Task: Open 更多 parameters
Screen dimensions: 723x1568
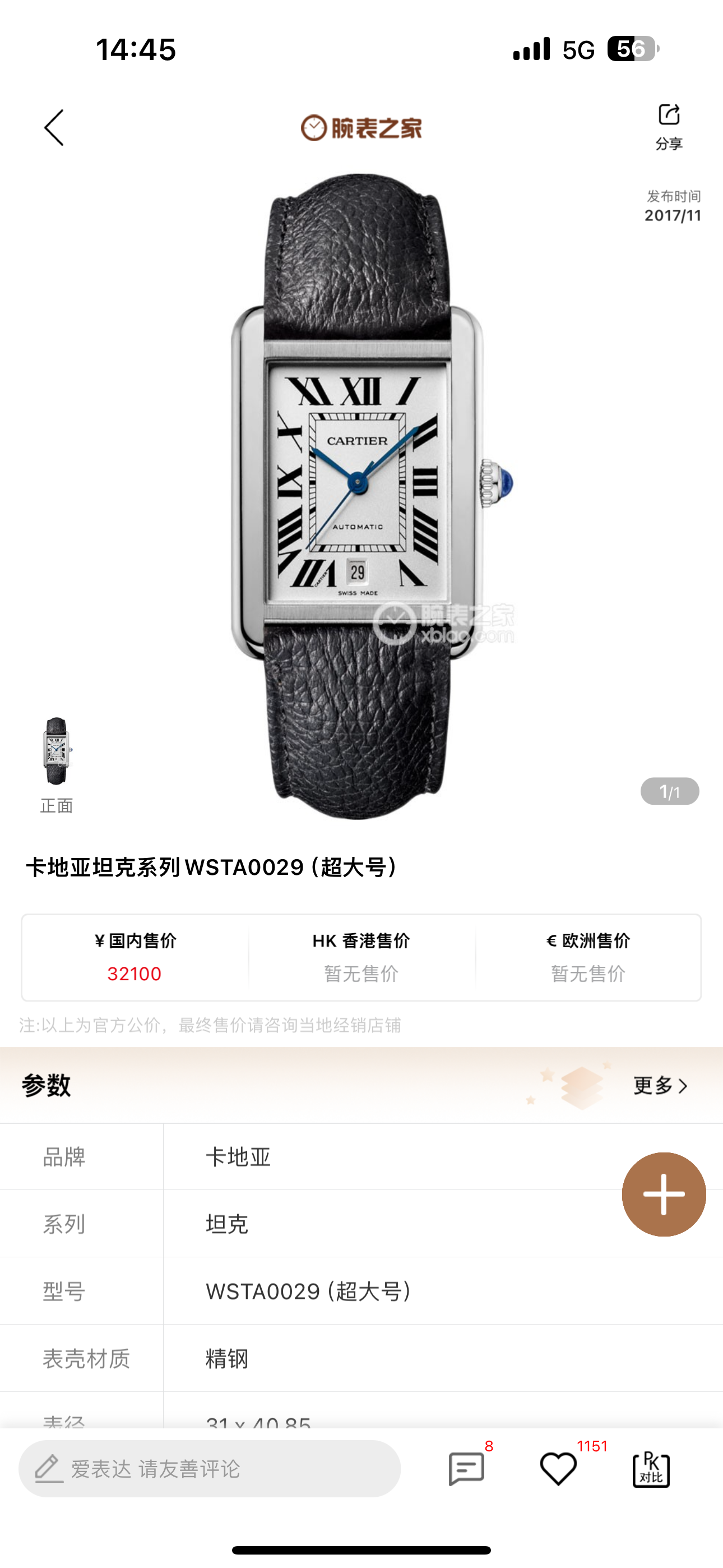Action: pos(660,1086)
